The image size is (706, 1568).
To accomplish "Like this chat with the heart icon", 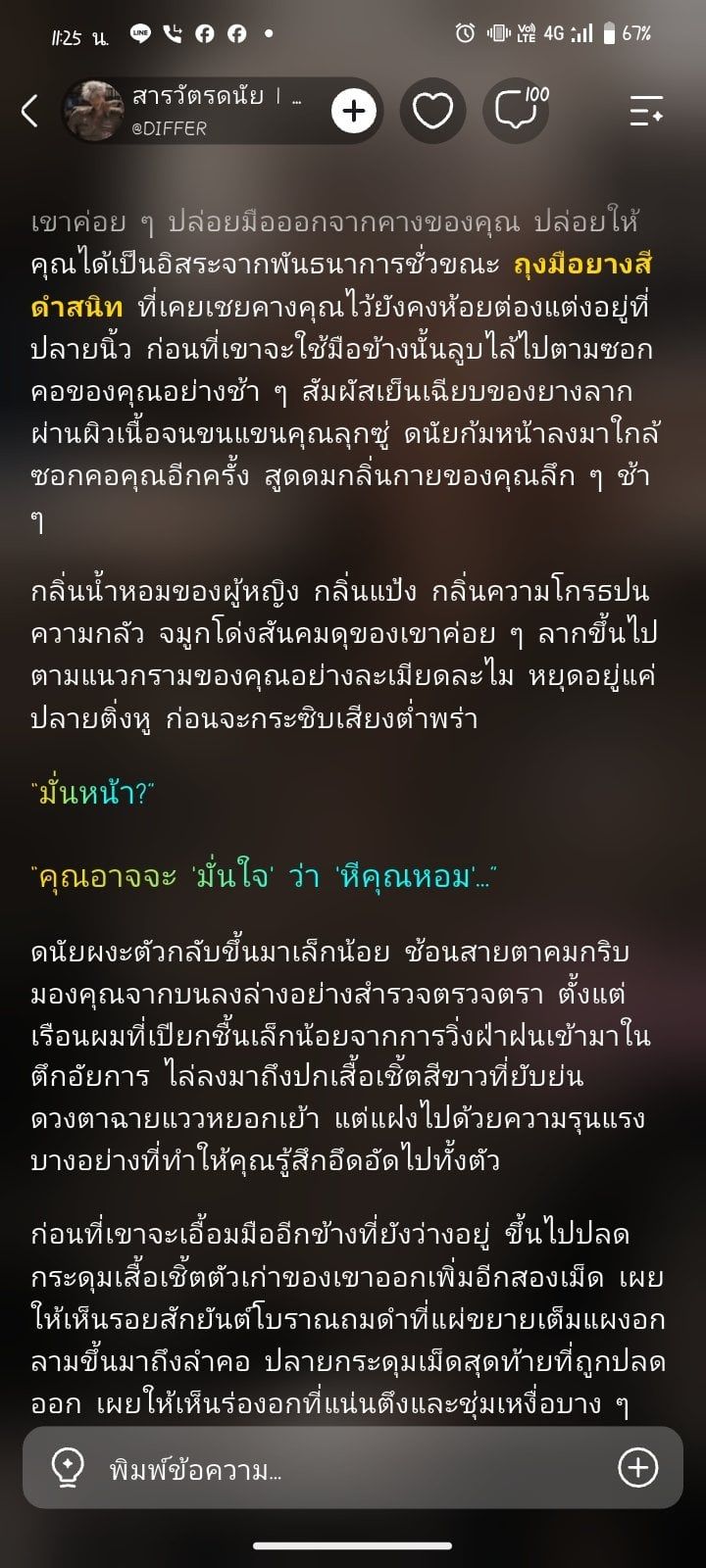I will (432, 111).
